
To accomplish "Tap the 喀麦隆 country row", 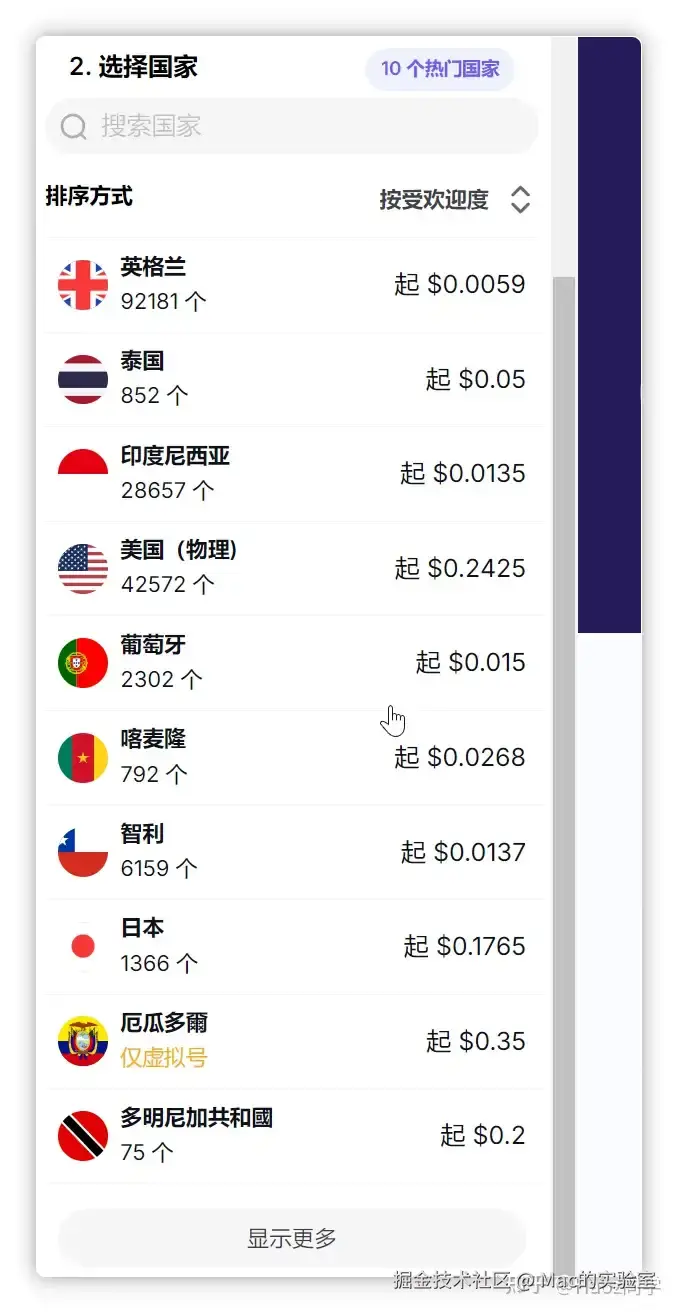I will click(x=290, y=757).
